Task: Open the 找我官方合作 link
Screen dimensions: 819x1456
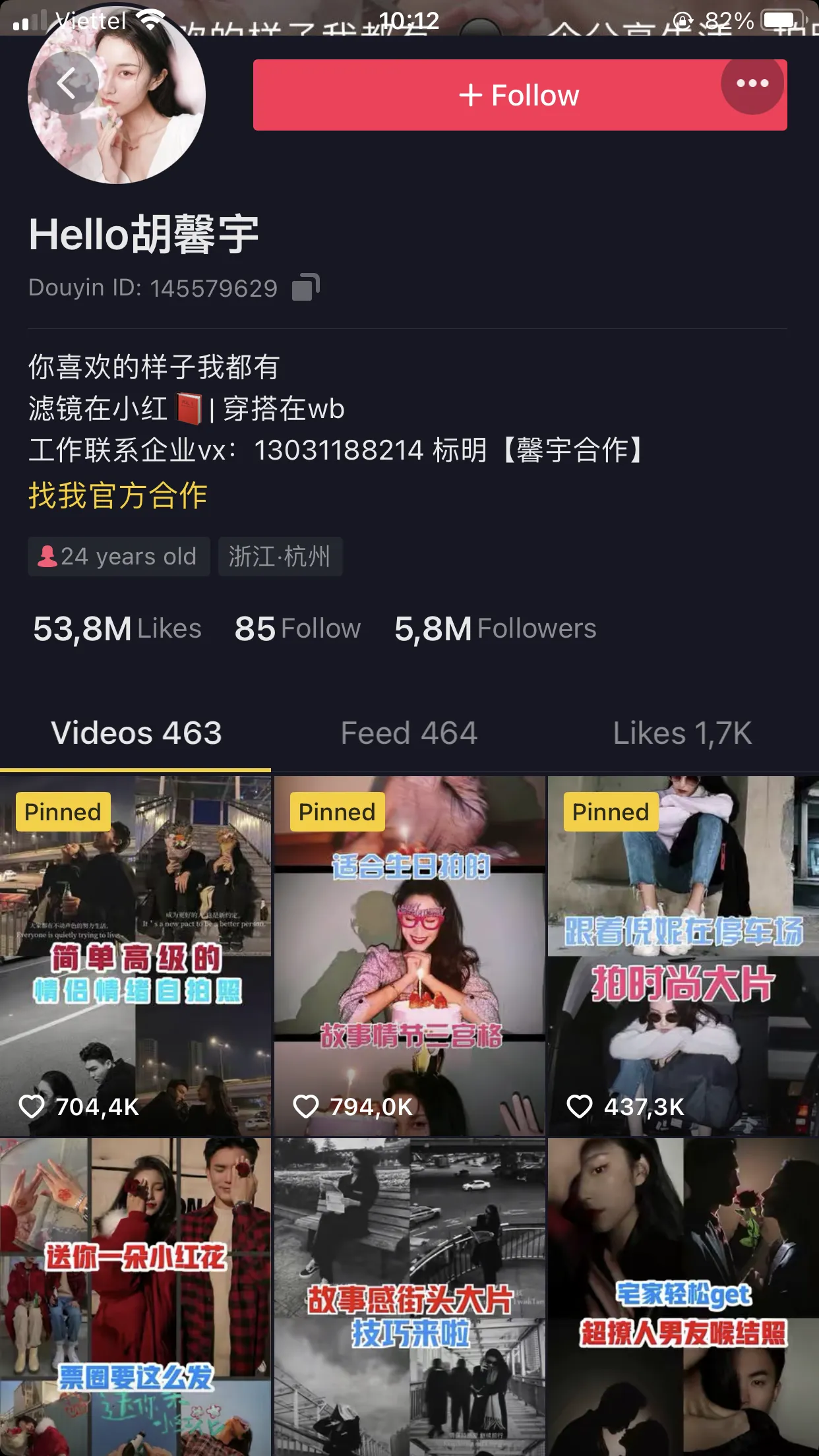Action: pyautogui.click(x=118, y=495)
